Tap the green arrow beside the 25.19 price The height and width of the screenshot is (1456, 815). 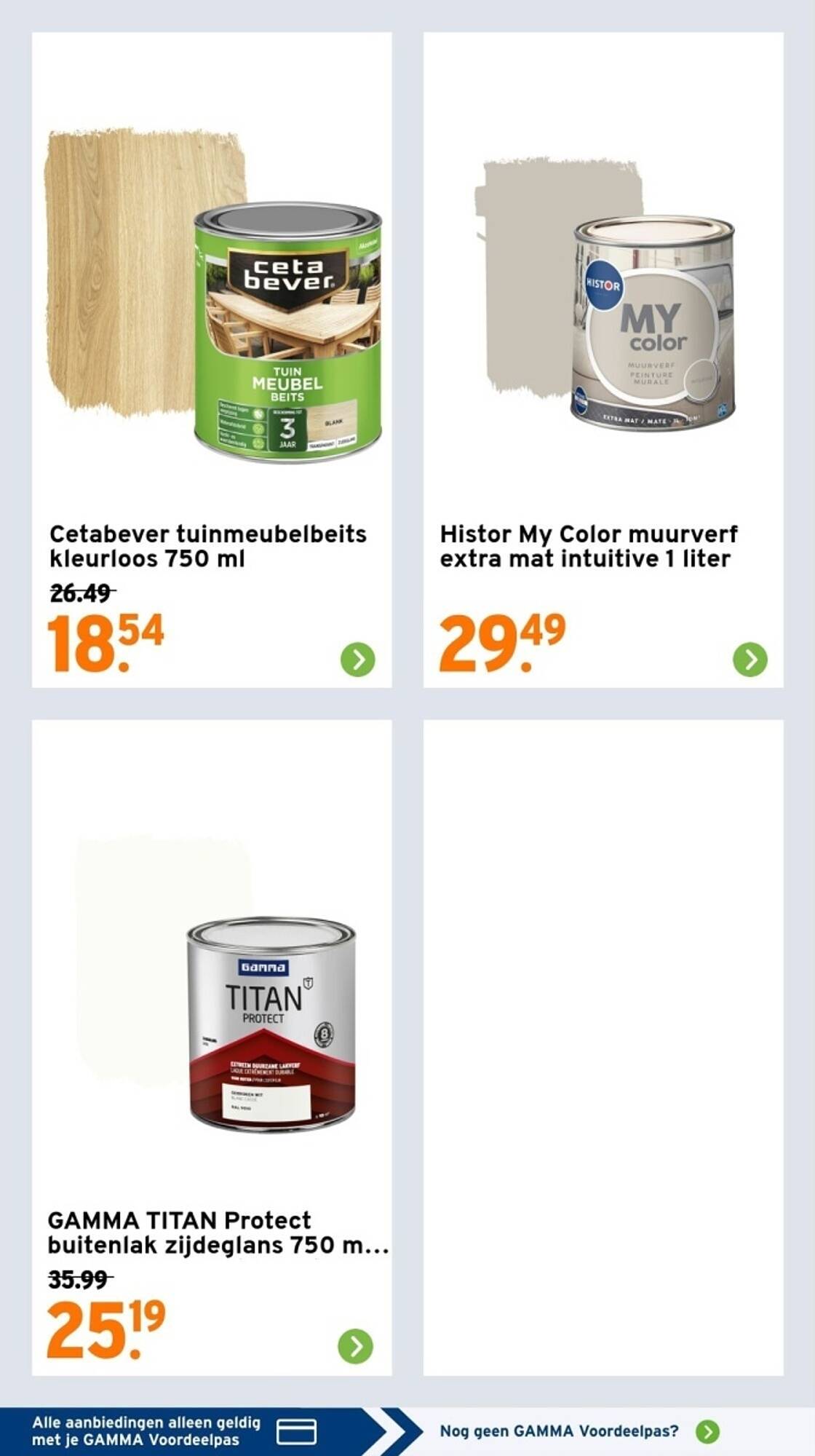356,1346
